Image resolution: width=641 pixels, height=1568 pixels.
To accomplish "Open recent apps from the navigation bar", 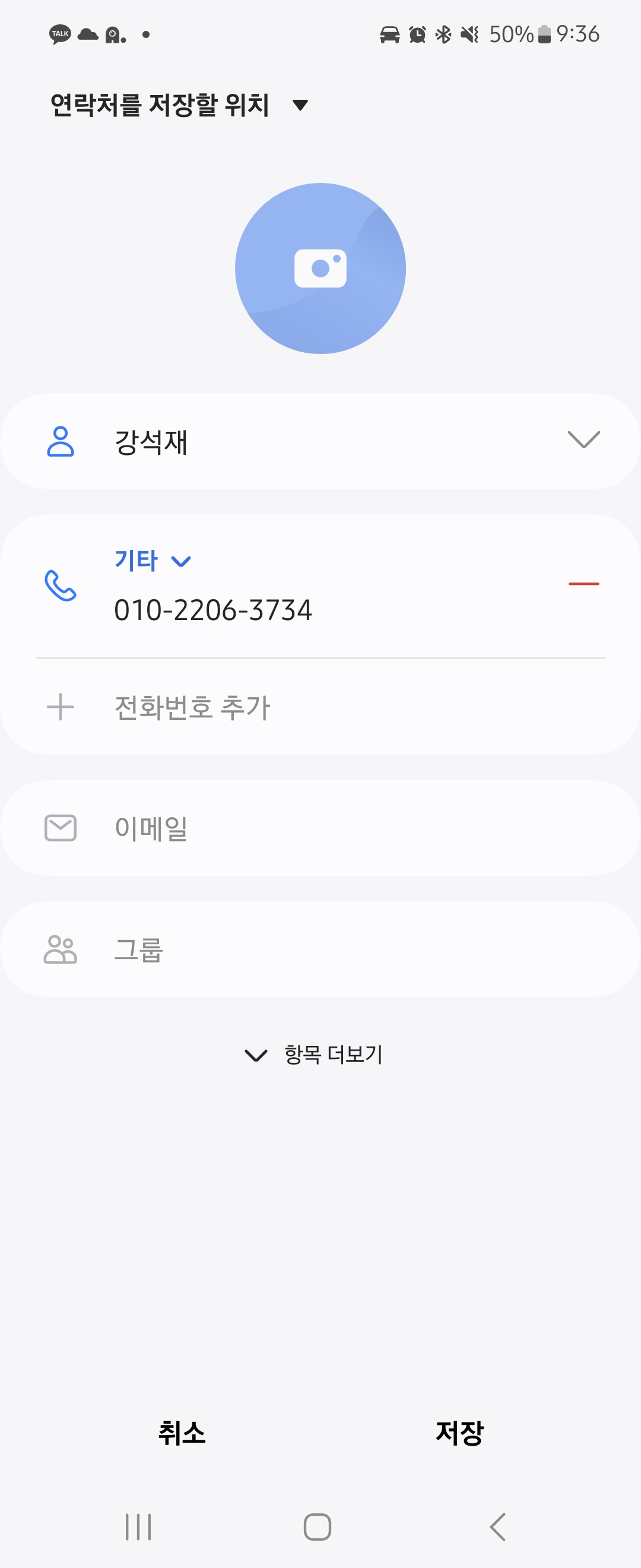I will 138,1526.
